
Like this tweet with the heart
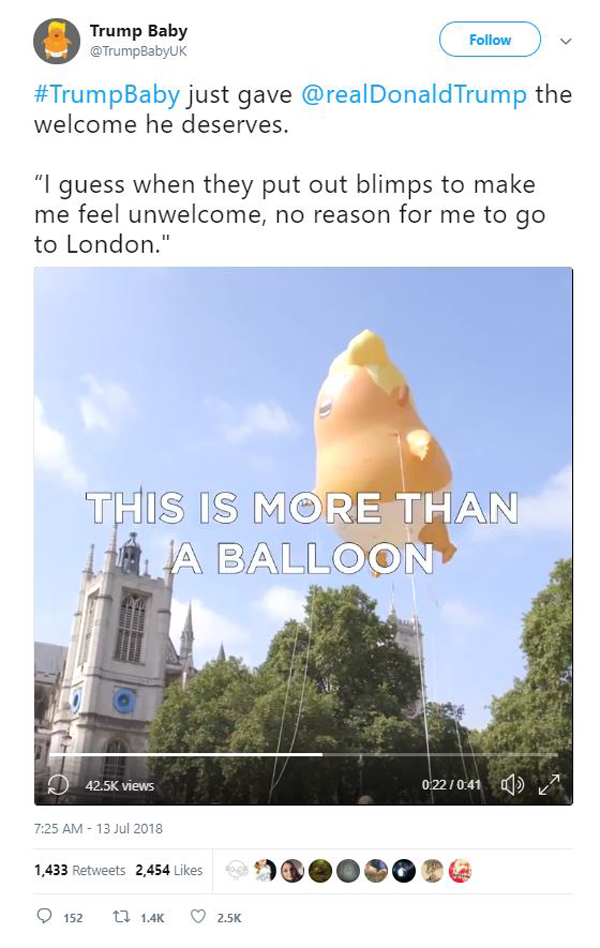click(198, 916)
